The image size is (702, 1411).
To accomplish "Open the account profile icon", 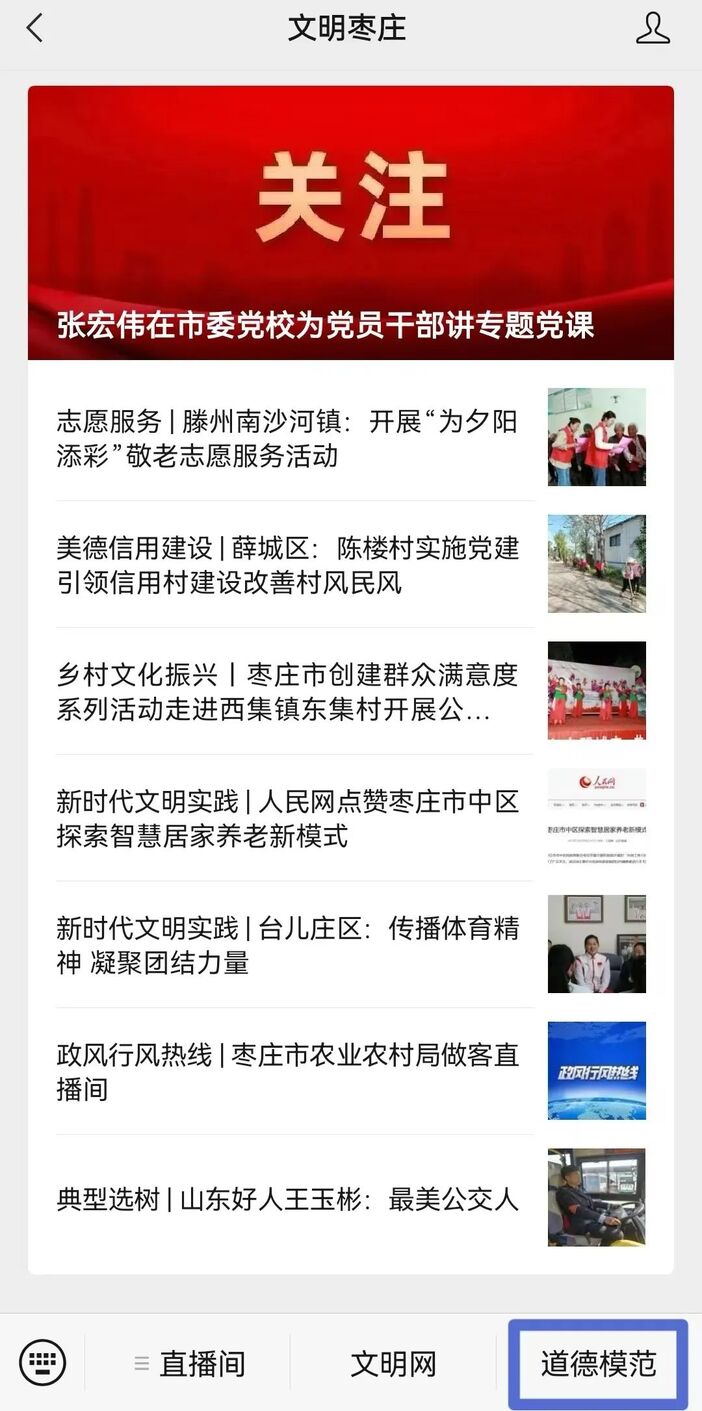I will (652, 28).
